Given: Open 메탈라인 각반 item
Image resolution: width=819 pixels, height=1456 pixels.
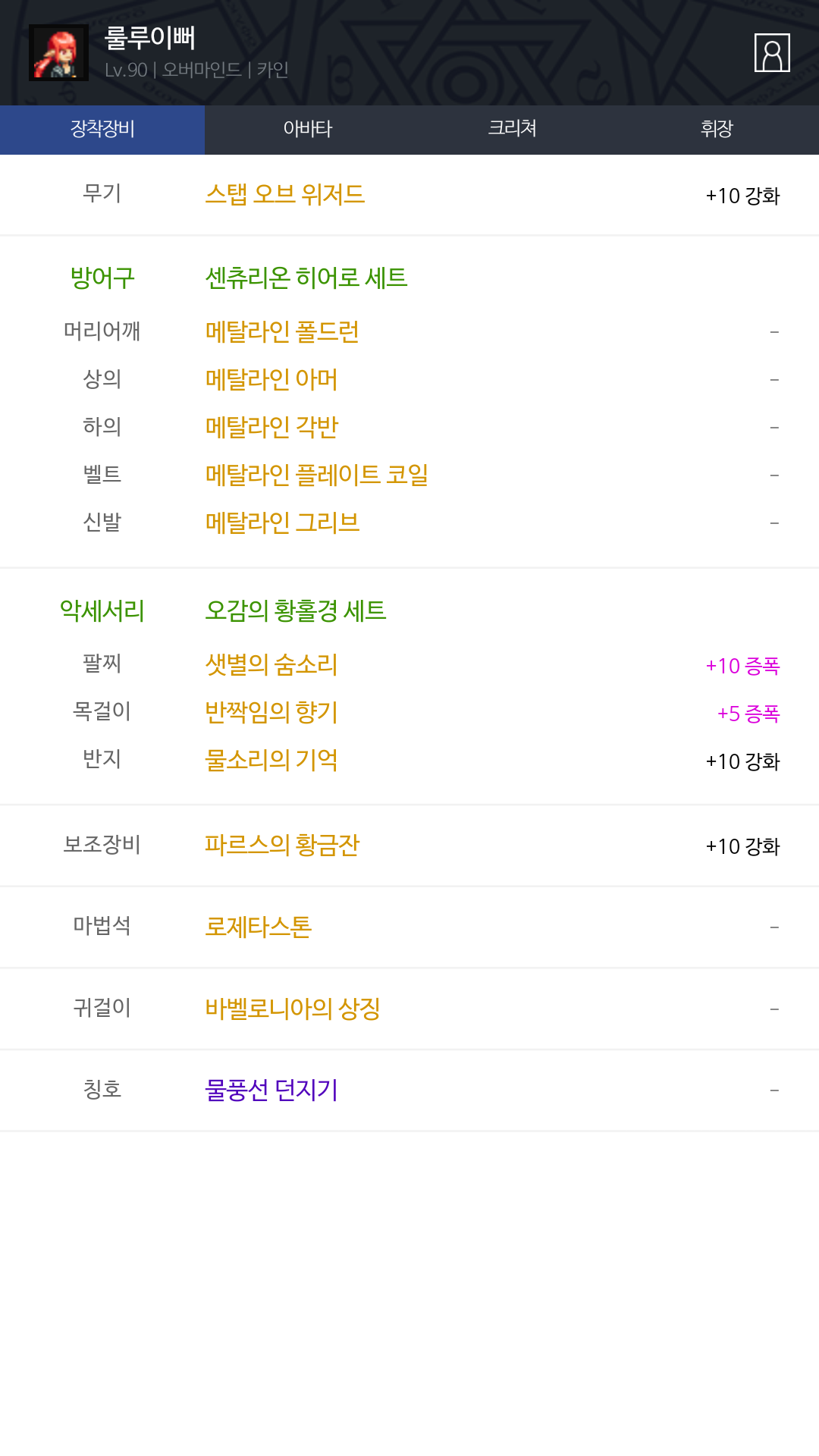Looking at the screenshot, I should pos(271,427).
